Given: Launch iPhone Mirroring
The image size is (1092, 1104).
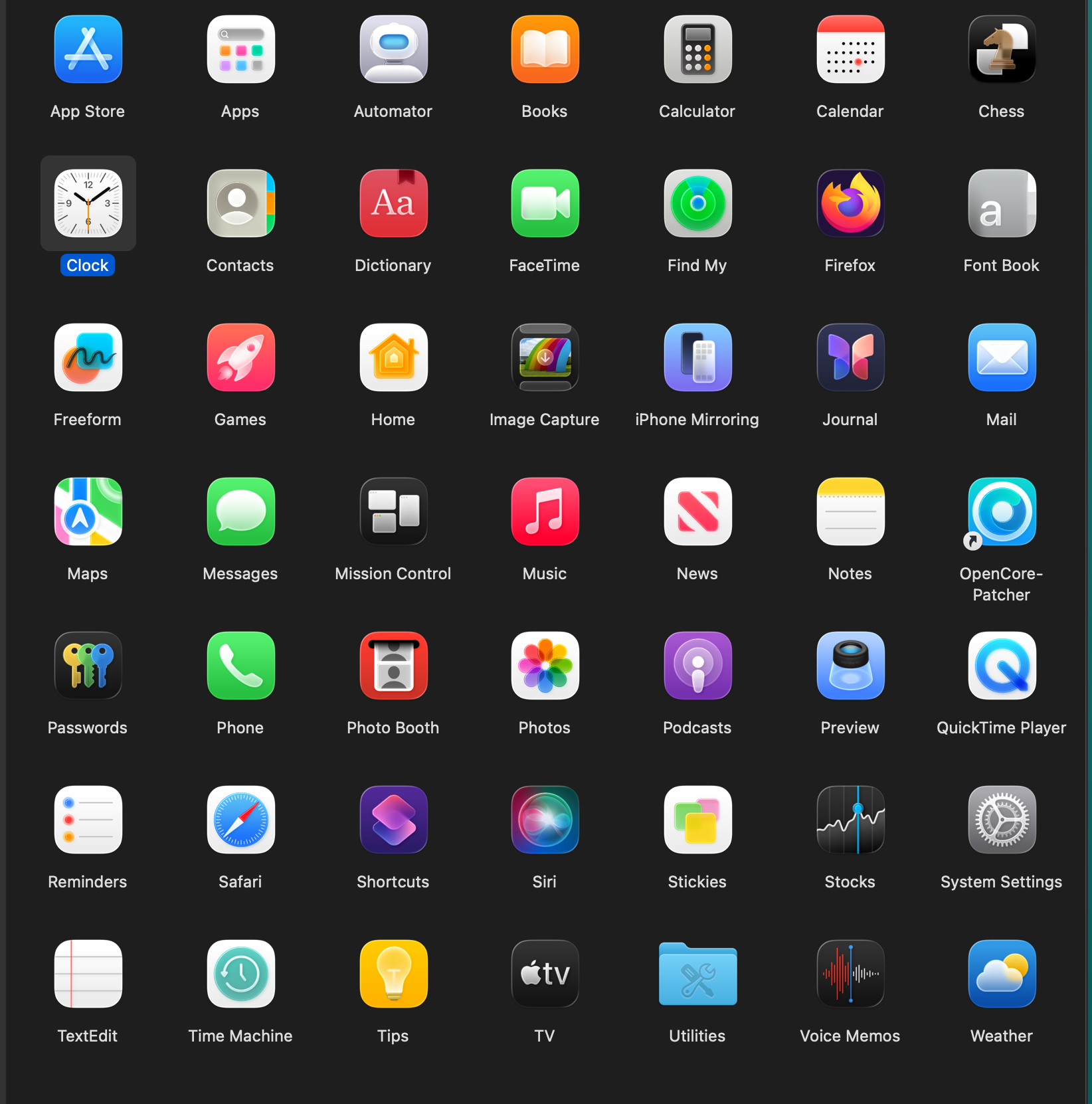Looking at the screenshot, I should point(697,357).
